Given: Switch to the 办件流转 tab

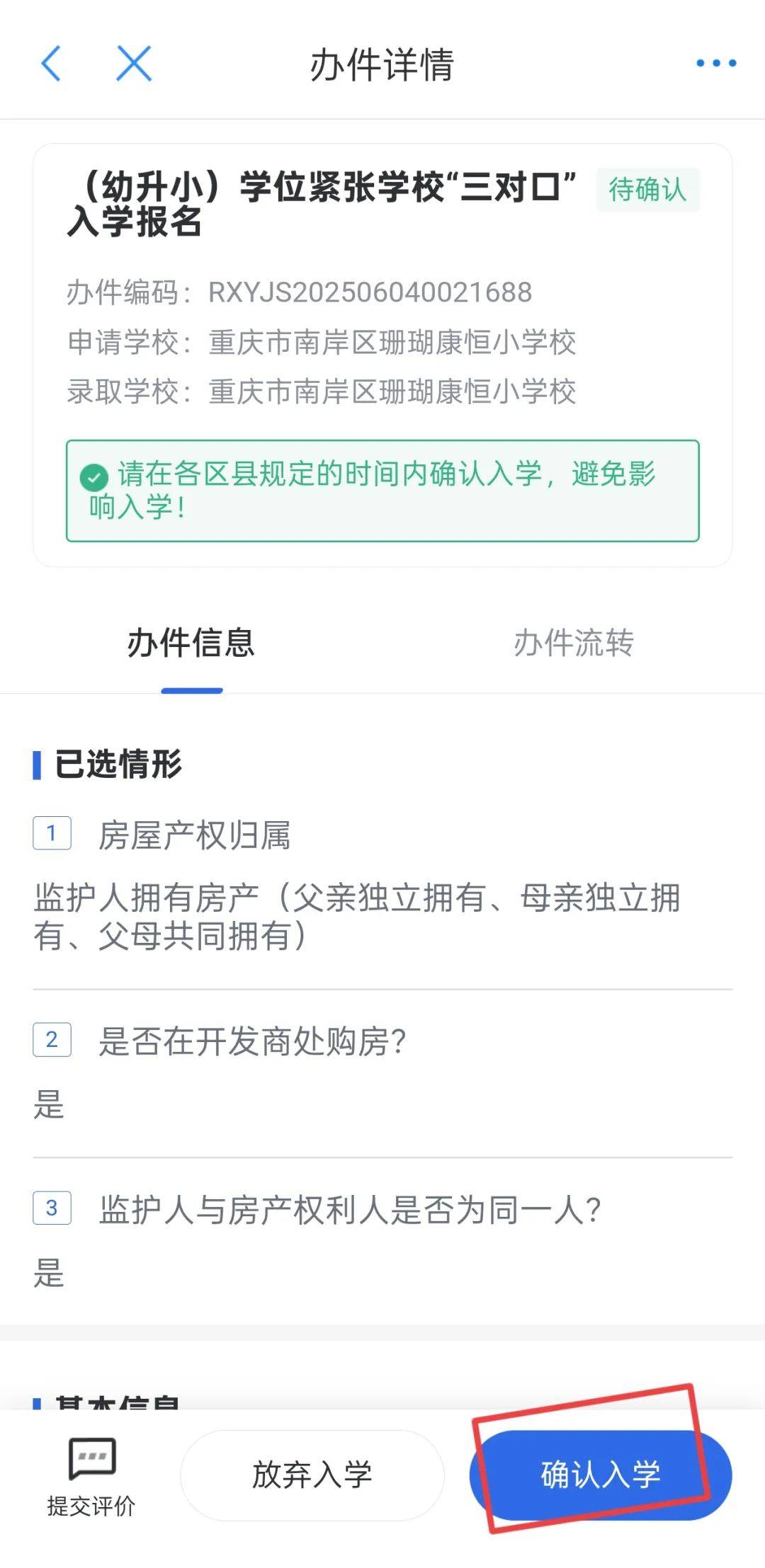Looking at the screenshot, I should (573, 643).
